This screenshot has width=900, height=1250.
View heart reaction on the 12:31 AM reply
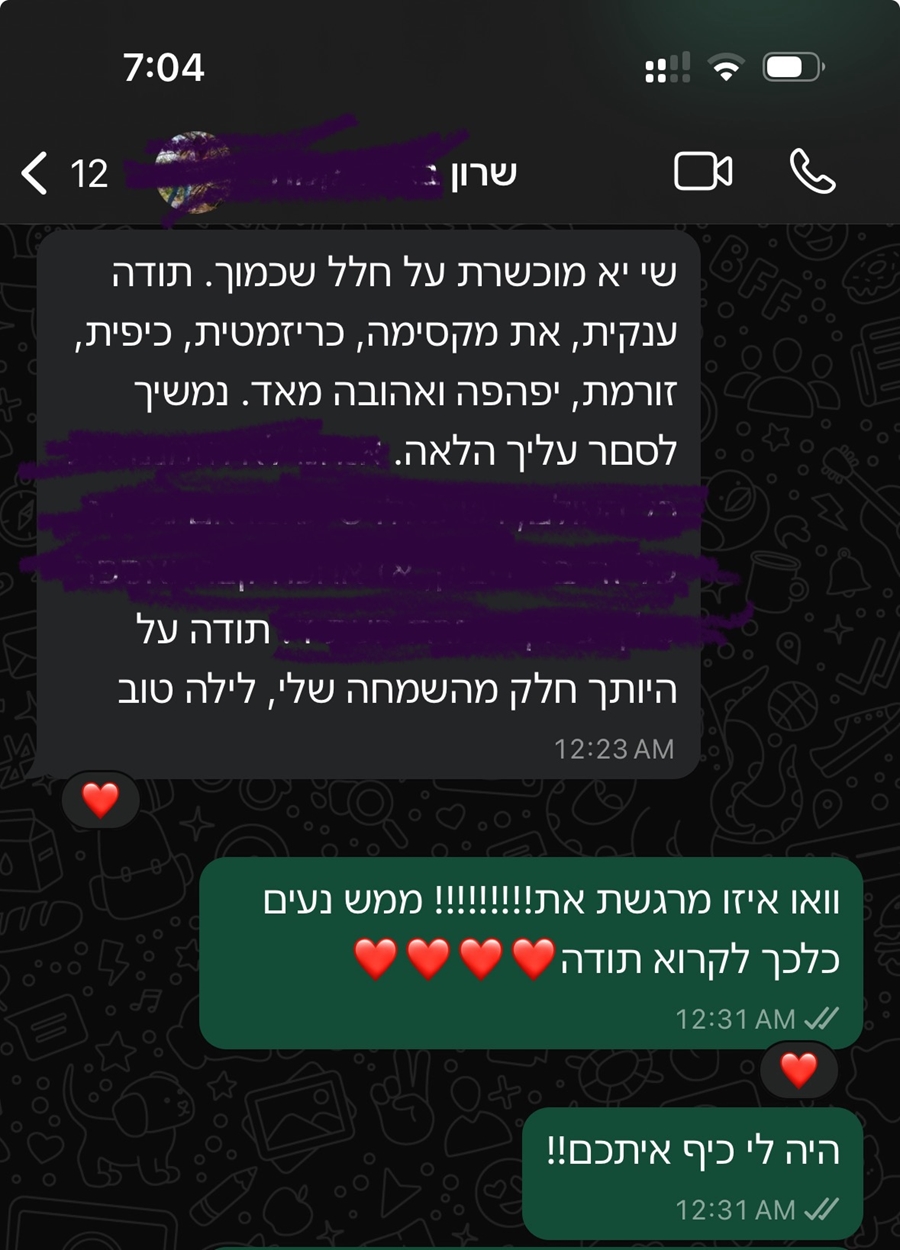(x=798, y=1071)
